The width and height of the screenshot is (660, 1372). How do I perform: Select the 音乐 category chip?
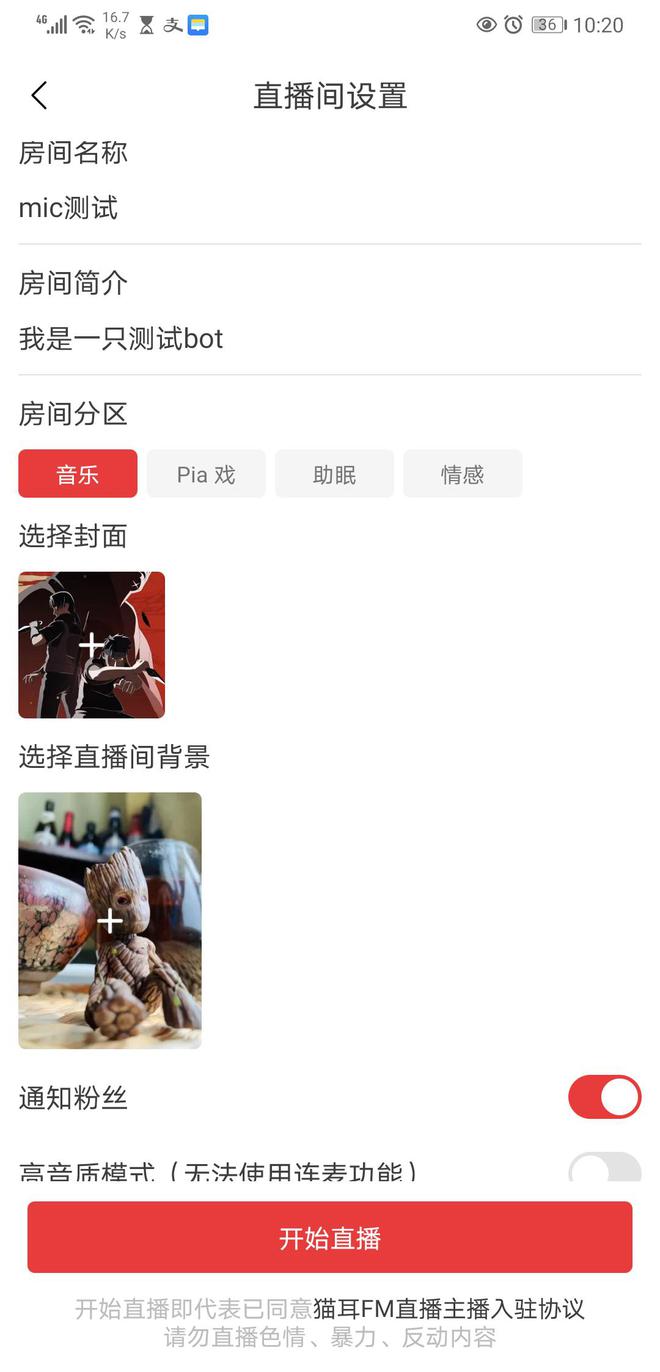tap(77, 474)
